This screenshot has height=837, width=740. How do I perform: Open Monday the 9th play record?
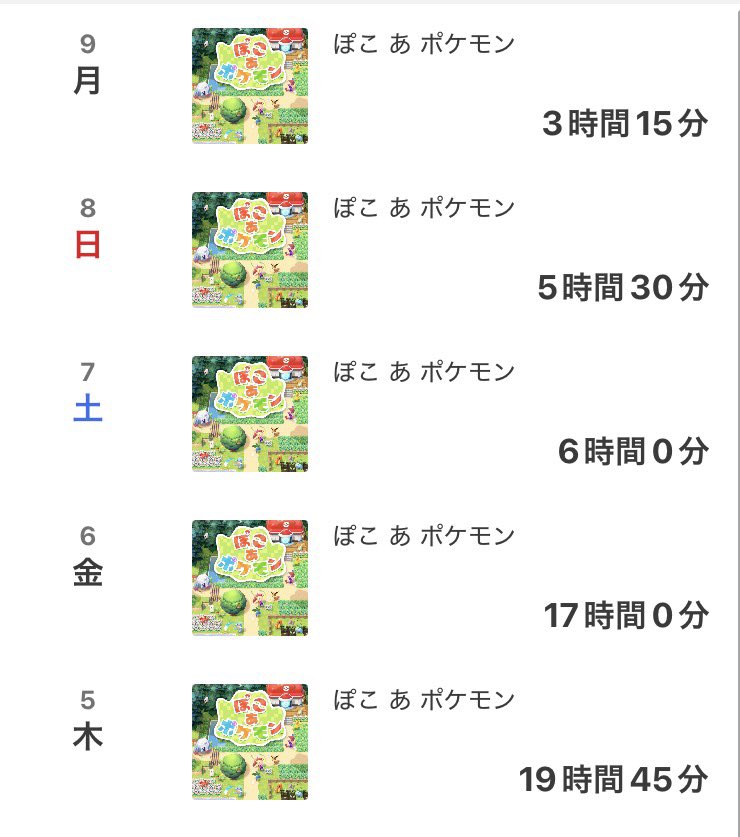click(424, 86)
